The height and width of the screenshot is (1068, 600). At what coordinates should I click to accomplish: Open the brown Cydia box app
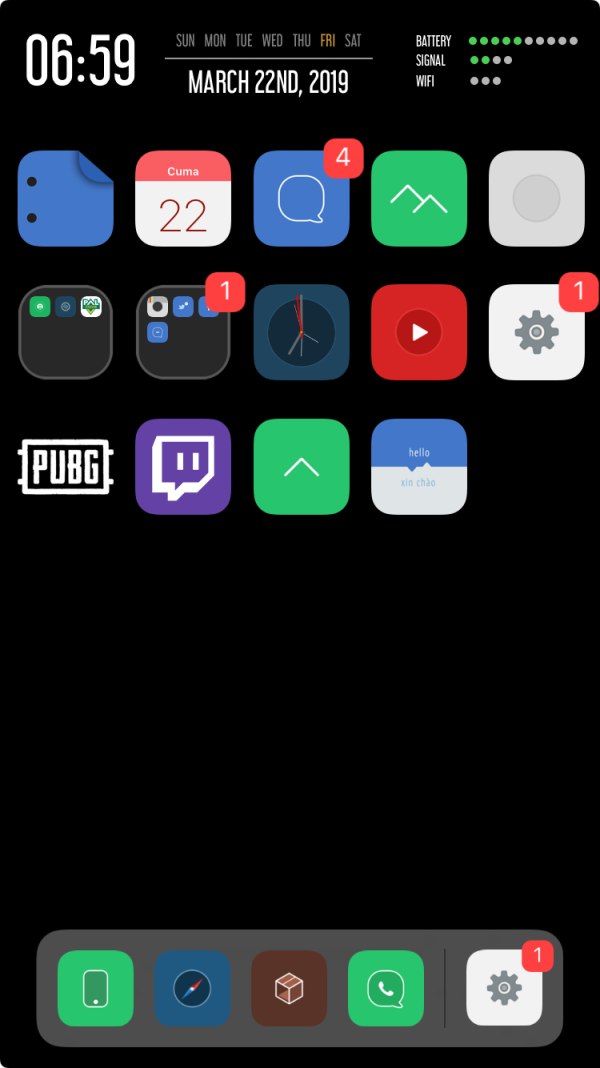coord(289,988)
